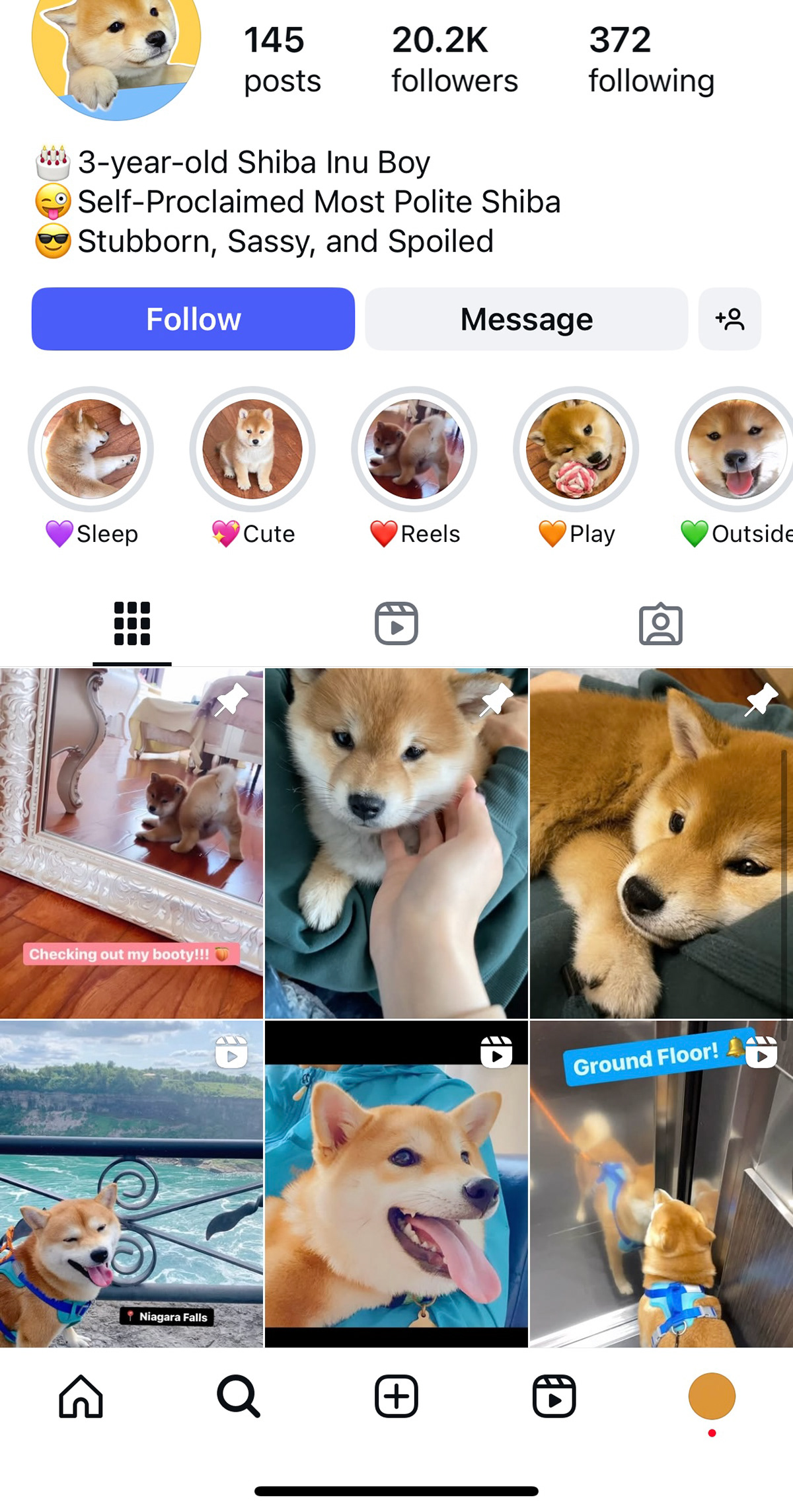View the following list

(x=652, y=59)
